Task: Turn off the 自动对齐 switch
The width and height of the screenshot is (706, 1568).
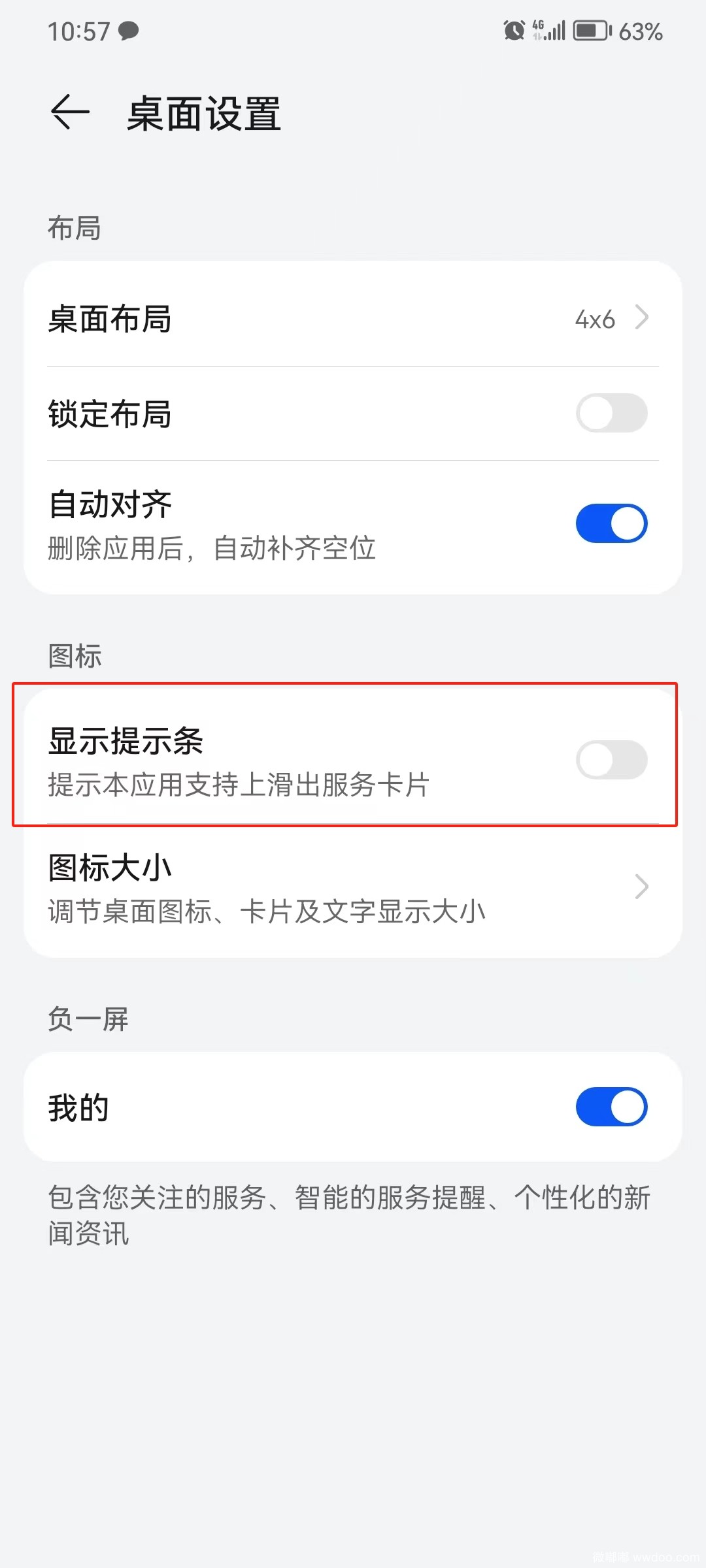Action: click(x=611, y=523)
